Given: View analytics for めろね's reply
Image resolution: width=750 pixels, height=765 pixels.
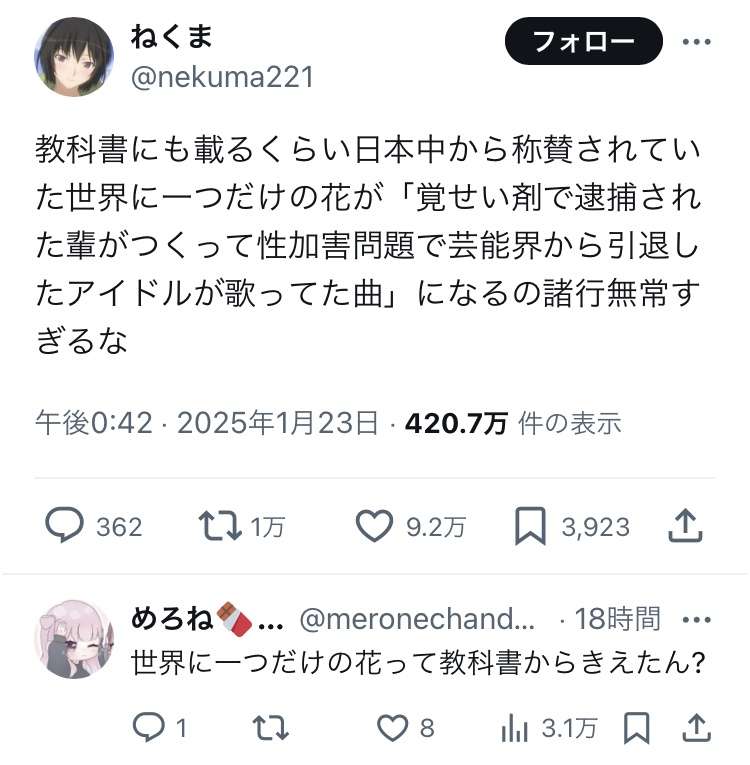Looking at the screenshot, I should pyautogui.click(x=515, y=728).
